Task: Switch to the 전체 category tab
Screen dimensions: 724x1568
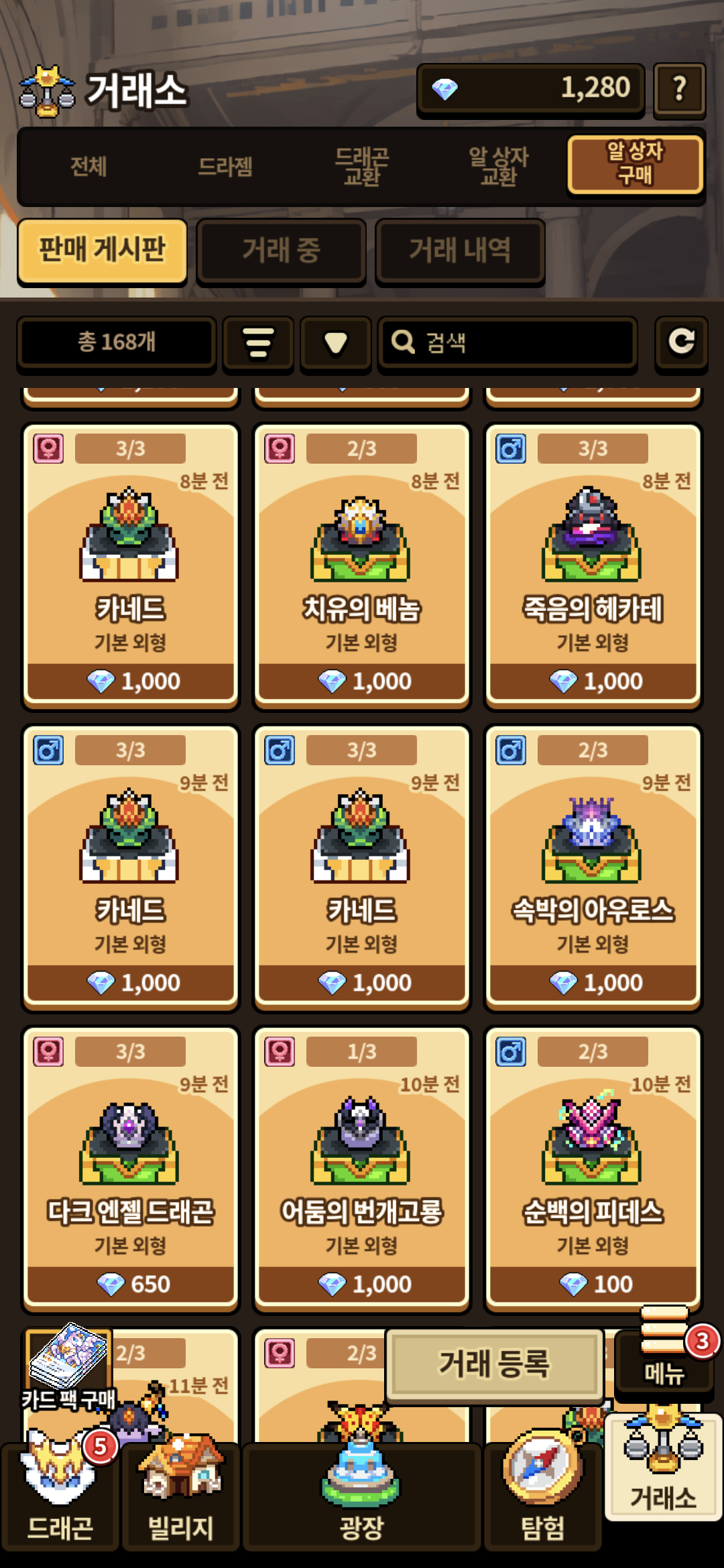Action: point(88,166)
